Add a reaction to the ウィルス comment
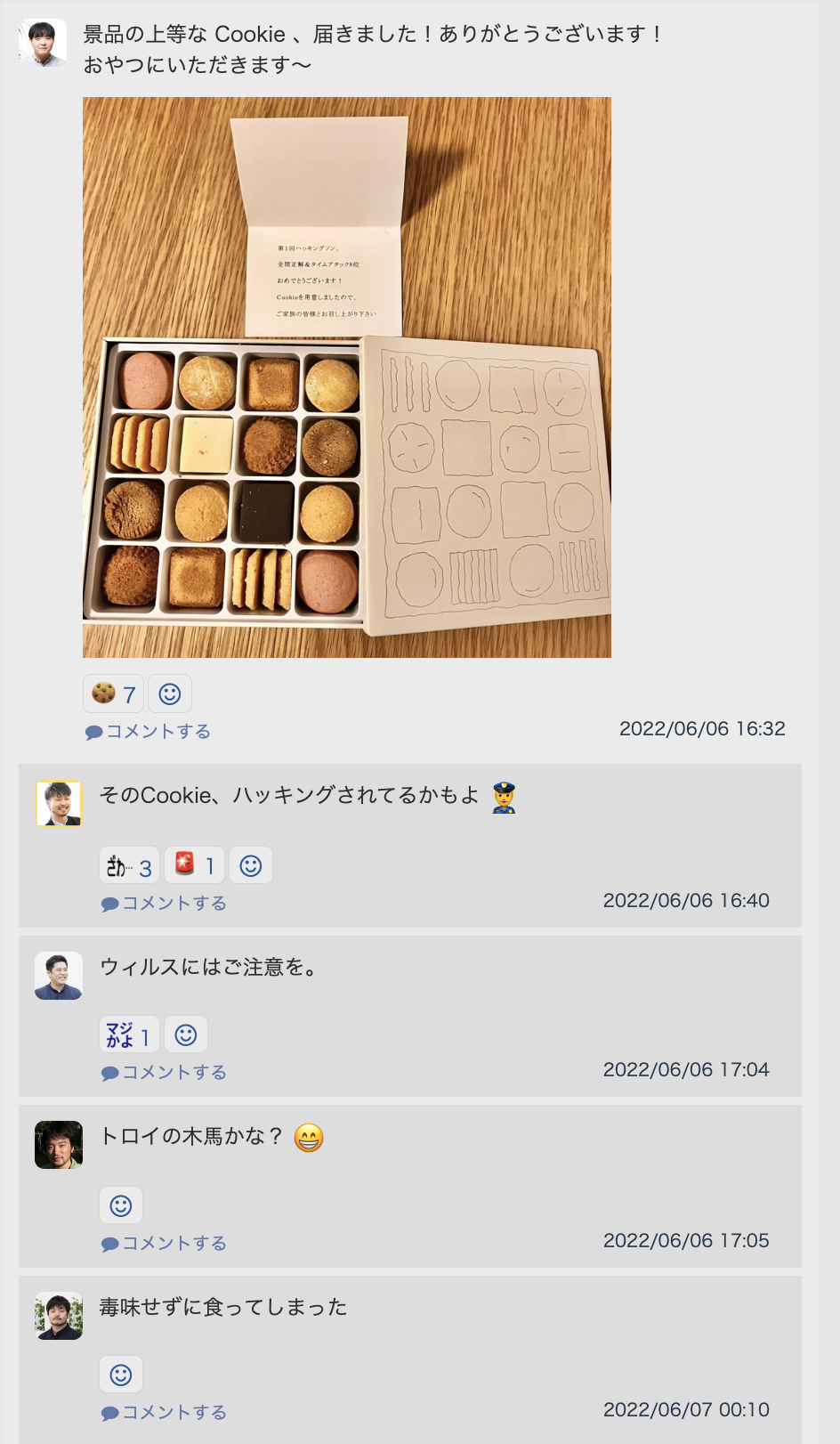 186,1035
